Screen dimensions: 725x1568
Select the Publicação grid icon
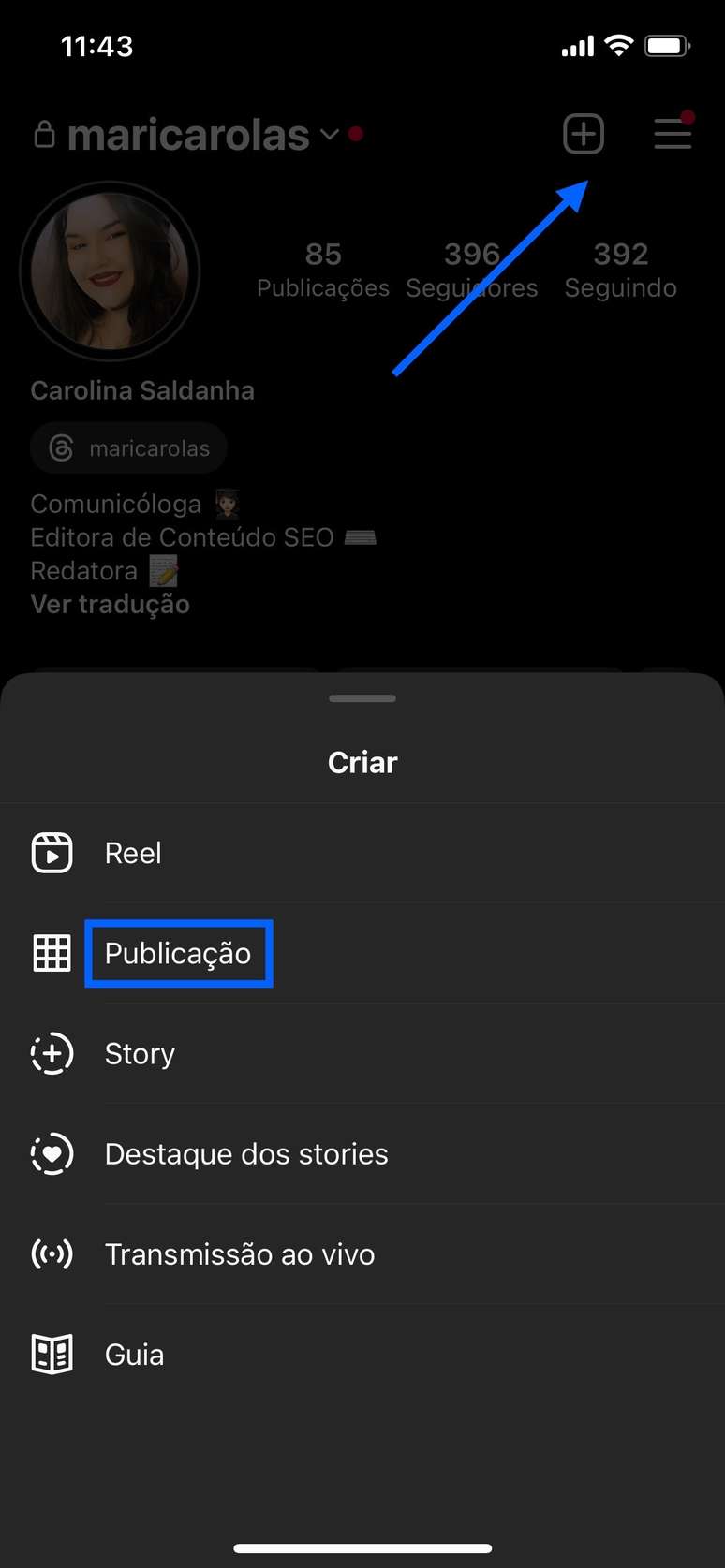click(52, 953)
